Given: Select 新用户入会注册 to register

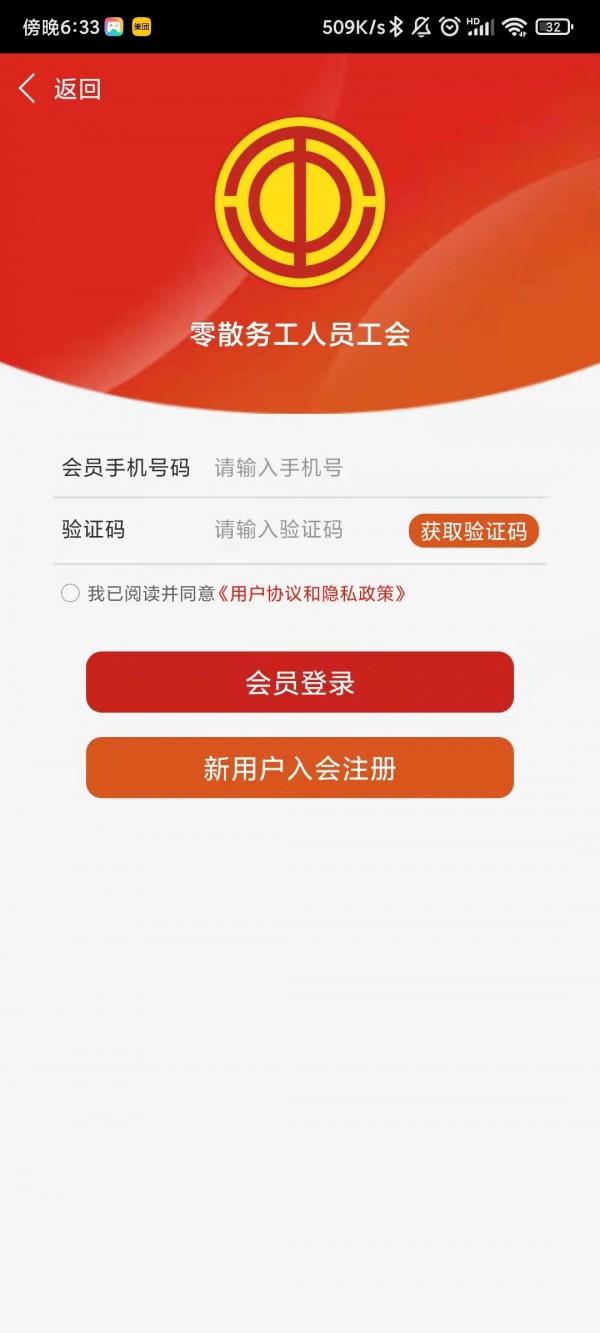Looking at the screenshot, I should point(300,768).
